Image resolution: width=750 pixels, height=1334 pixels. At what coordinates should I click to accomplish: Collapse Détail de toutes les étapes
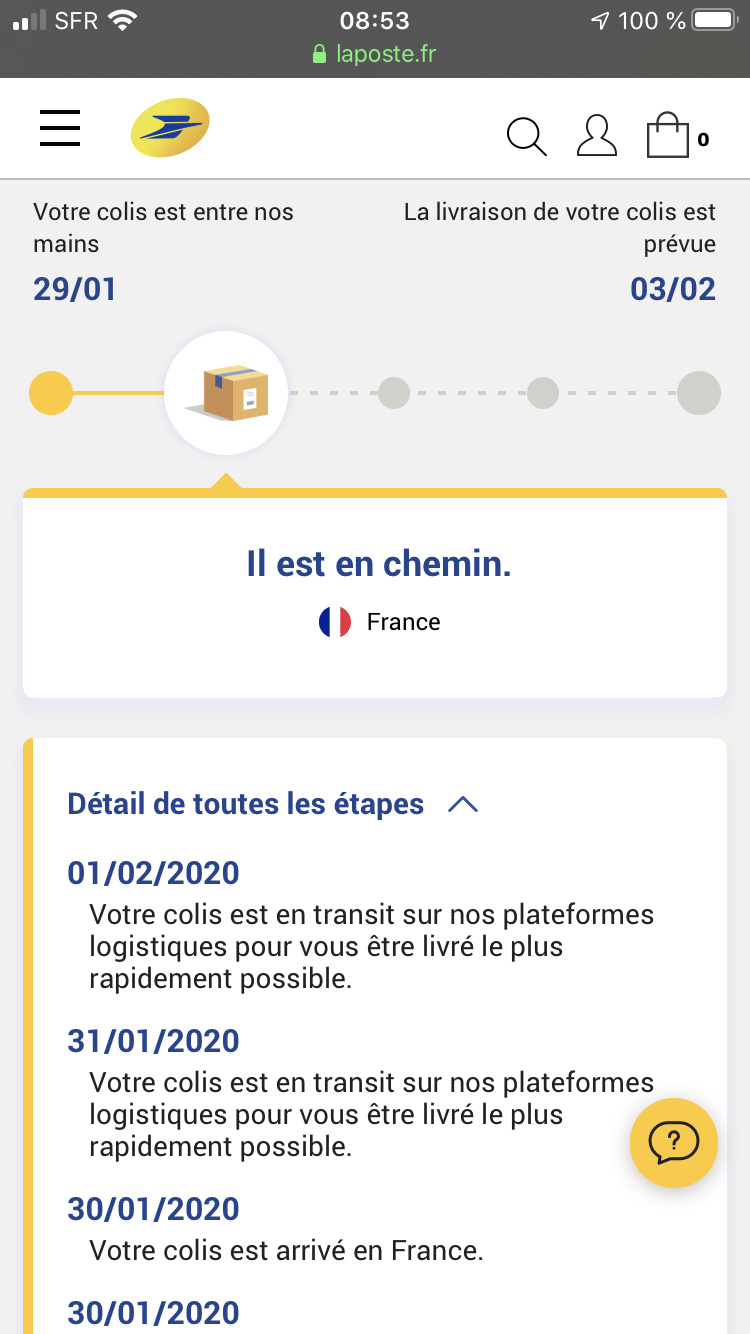(x=273, y=804)
